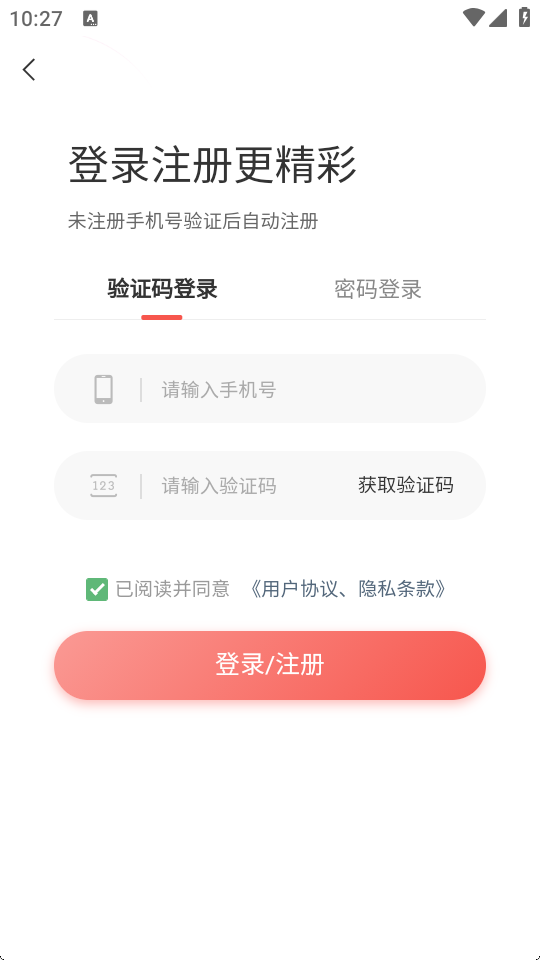The height and width of the screenshot is (960, 540).
Task: Go back using the top-left arrow
Action: point(29,70)
